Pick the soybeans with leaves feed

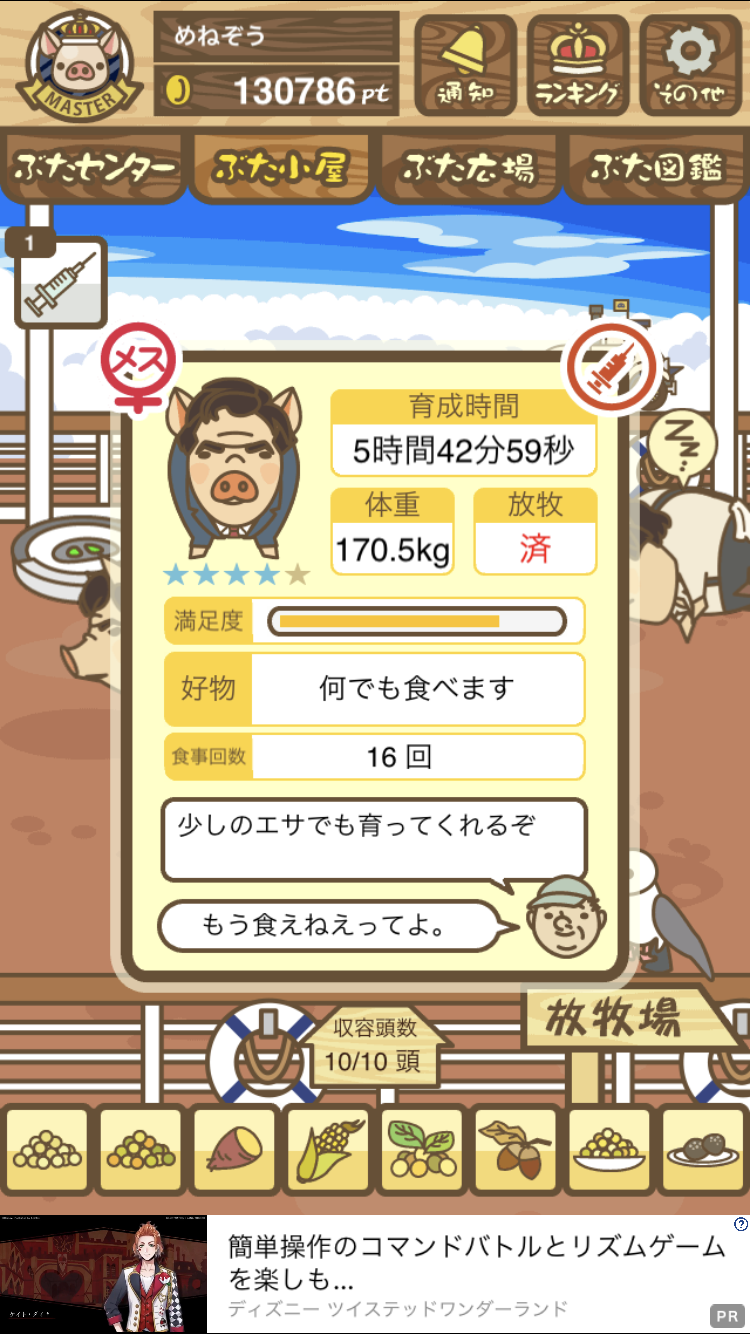421,1151
